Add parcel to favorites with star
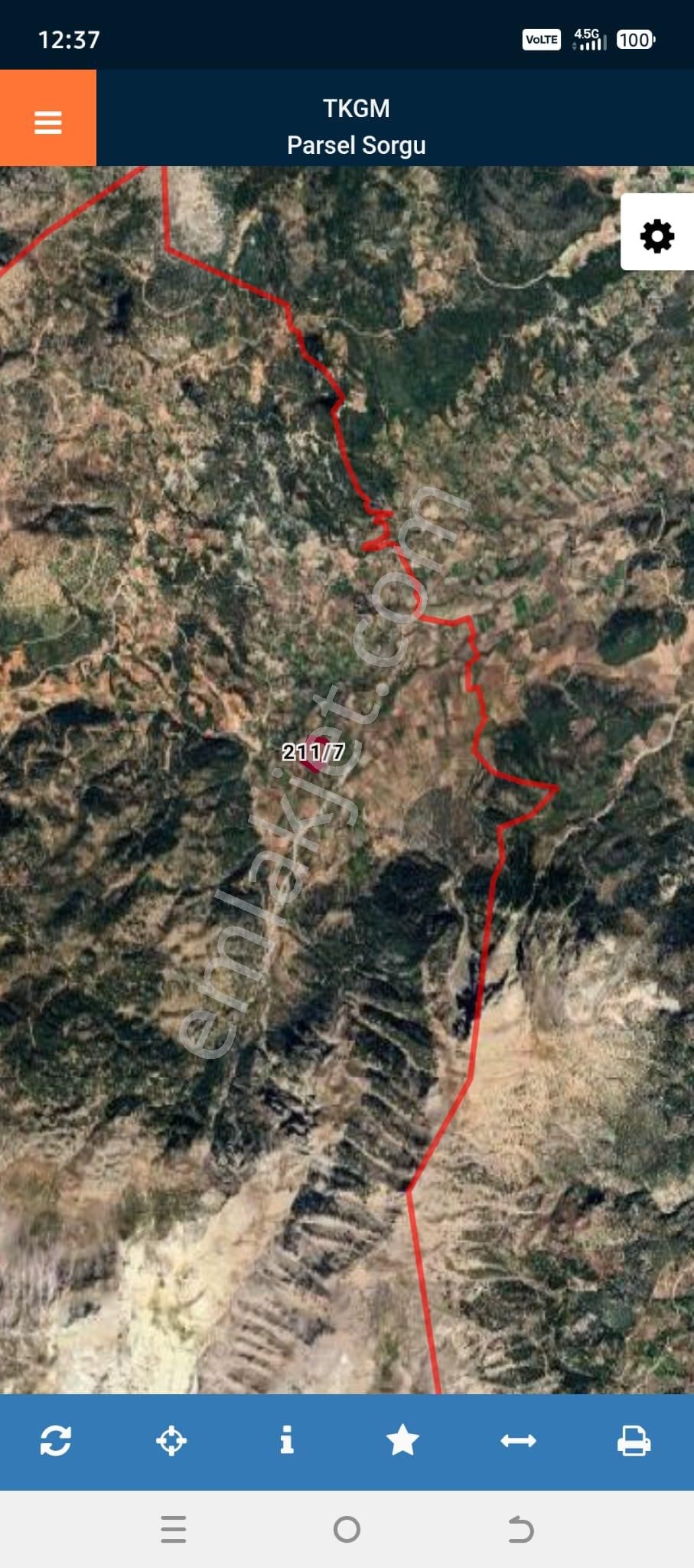Viewport: 694px width, 1568px height. point(402,1440)
